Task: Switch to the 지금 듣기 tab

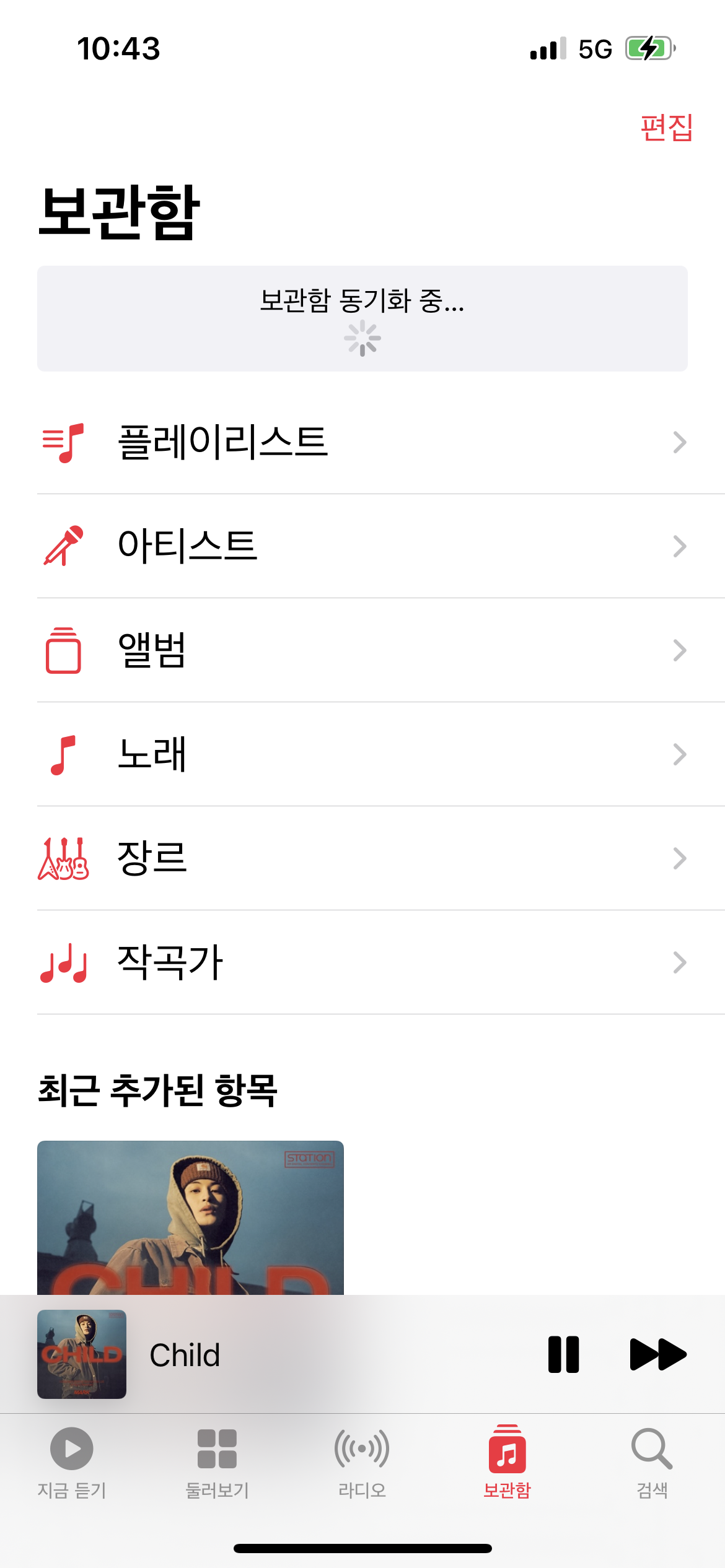Action: point(72,1463)
